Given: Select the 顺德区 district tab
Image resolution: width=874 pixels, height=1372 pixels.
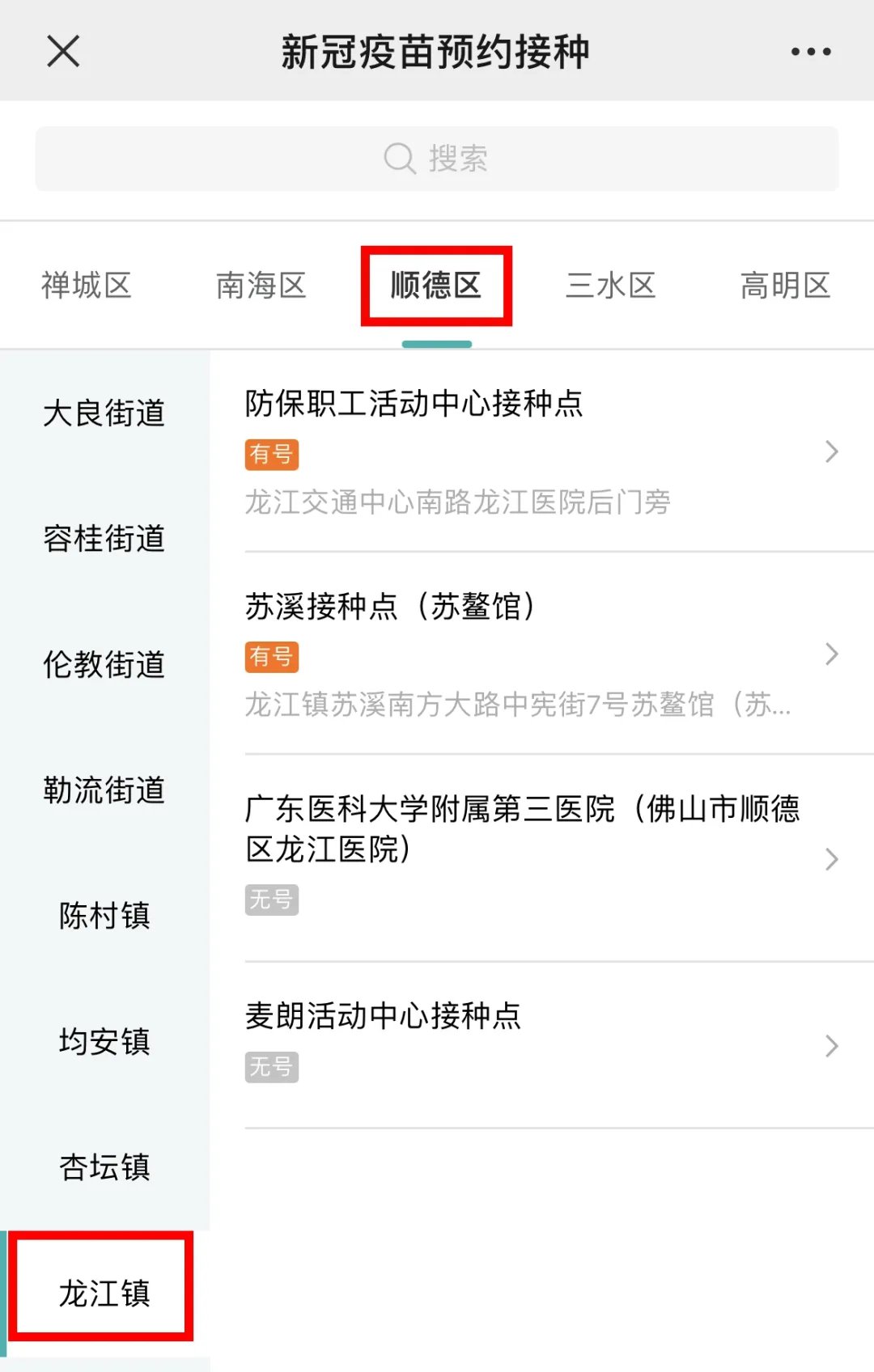Looking at the screenshot, I should (436, 286).
